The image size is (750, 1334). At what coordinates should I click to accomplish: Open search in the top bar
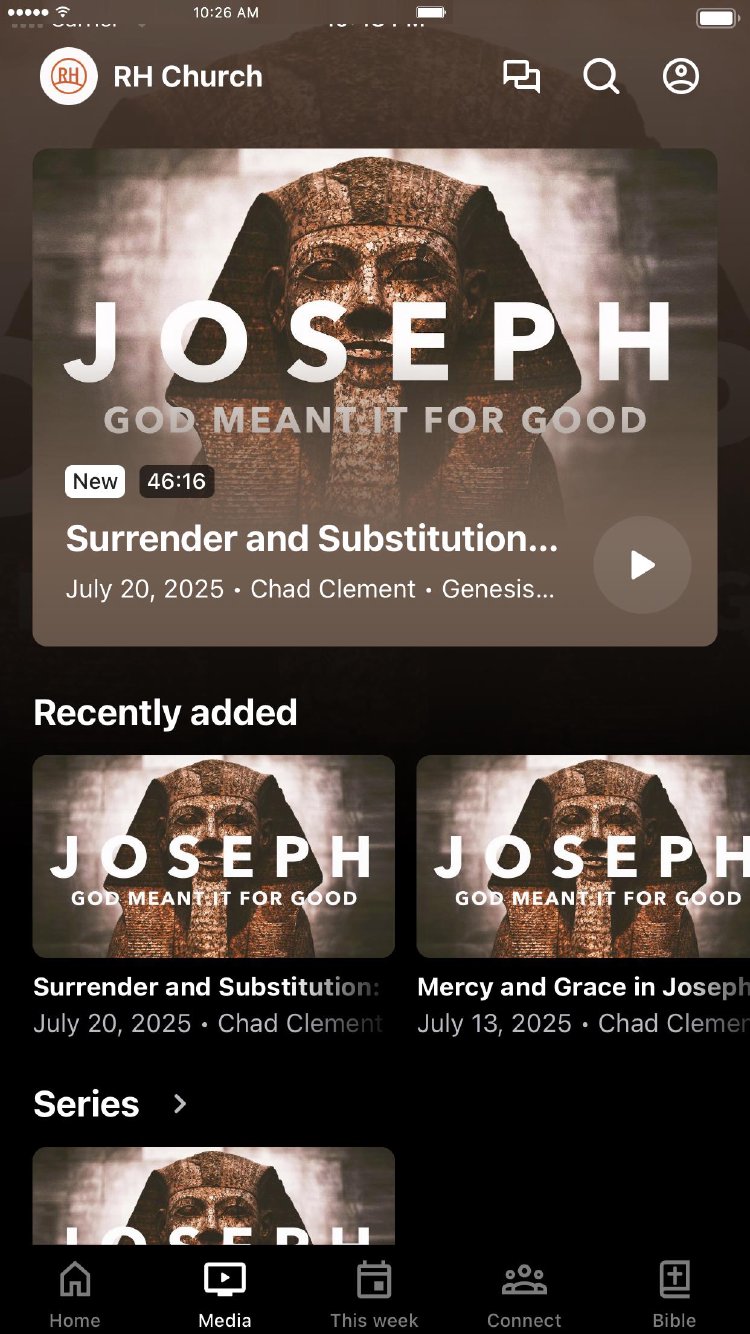coord(601,77)
